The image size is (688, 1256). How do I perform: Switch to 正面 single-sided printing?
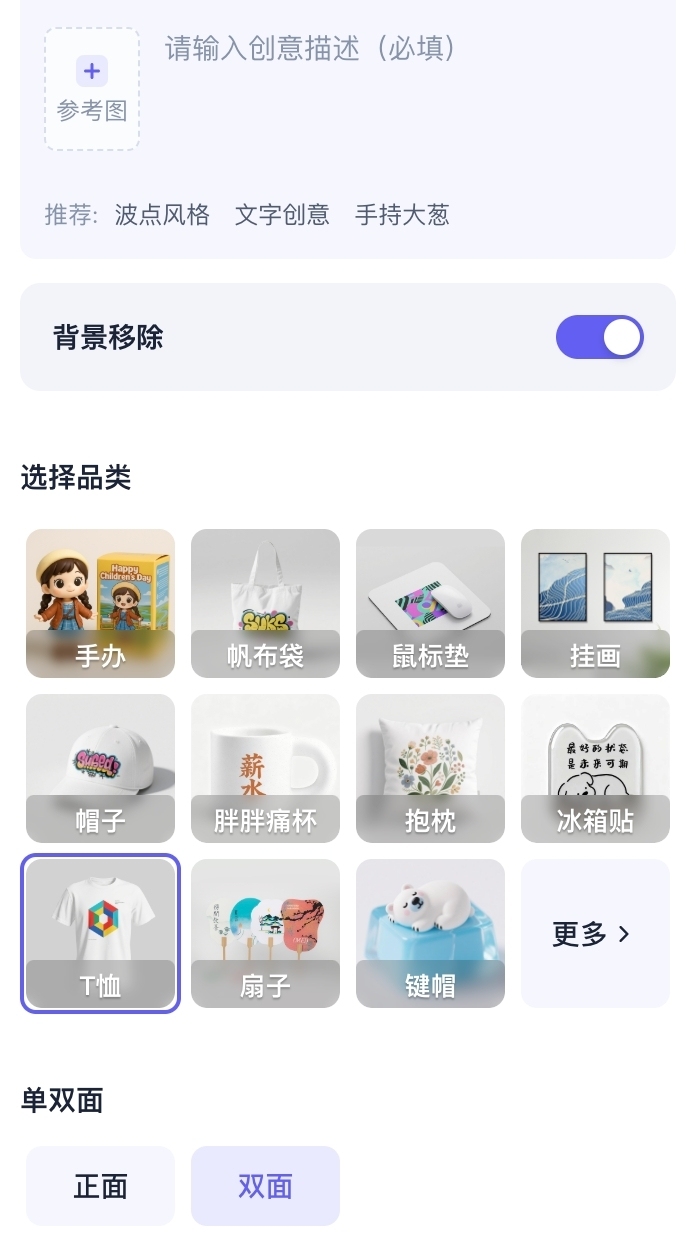[x=100, y=1186]
